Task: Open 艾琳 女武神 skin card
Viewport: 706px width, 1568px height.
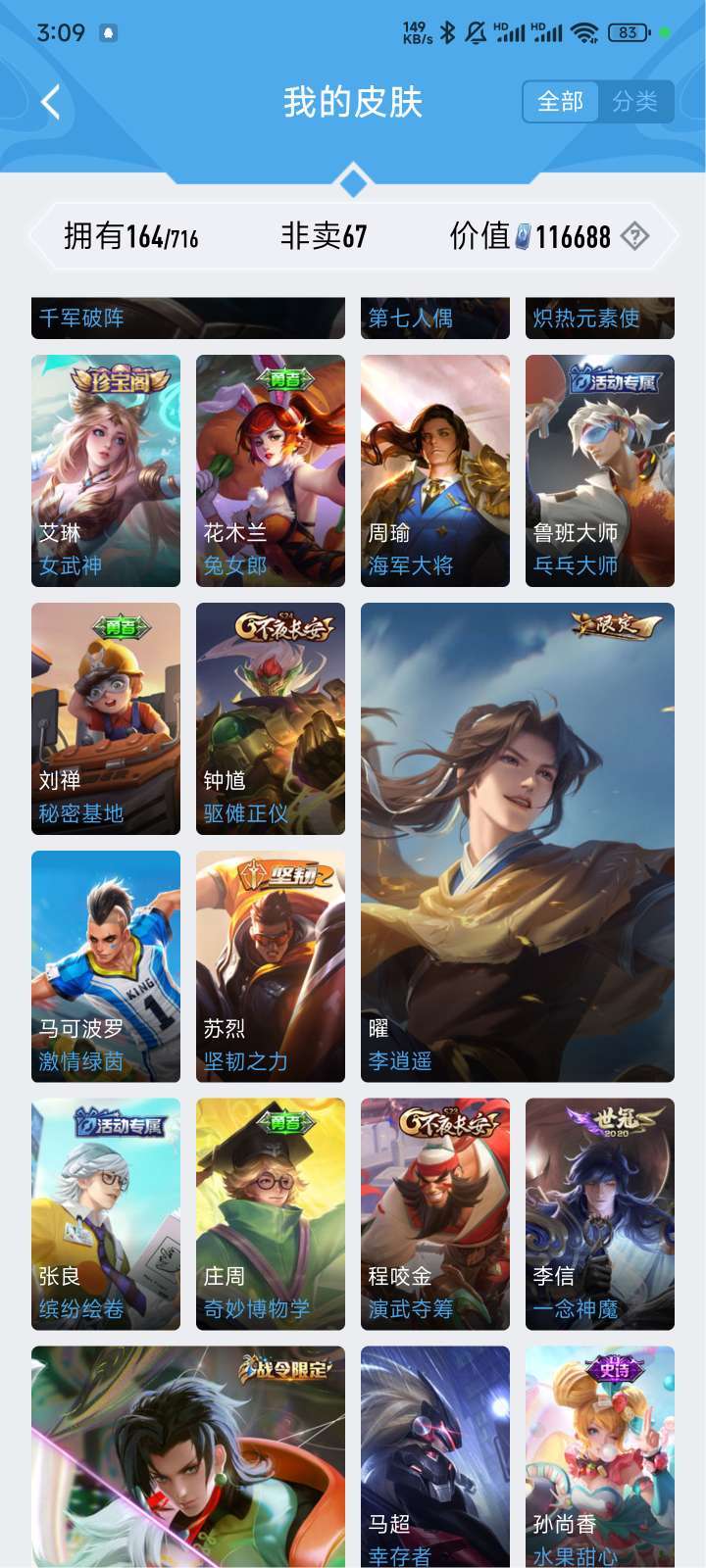Action: click(106, 471)
